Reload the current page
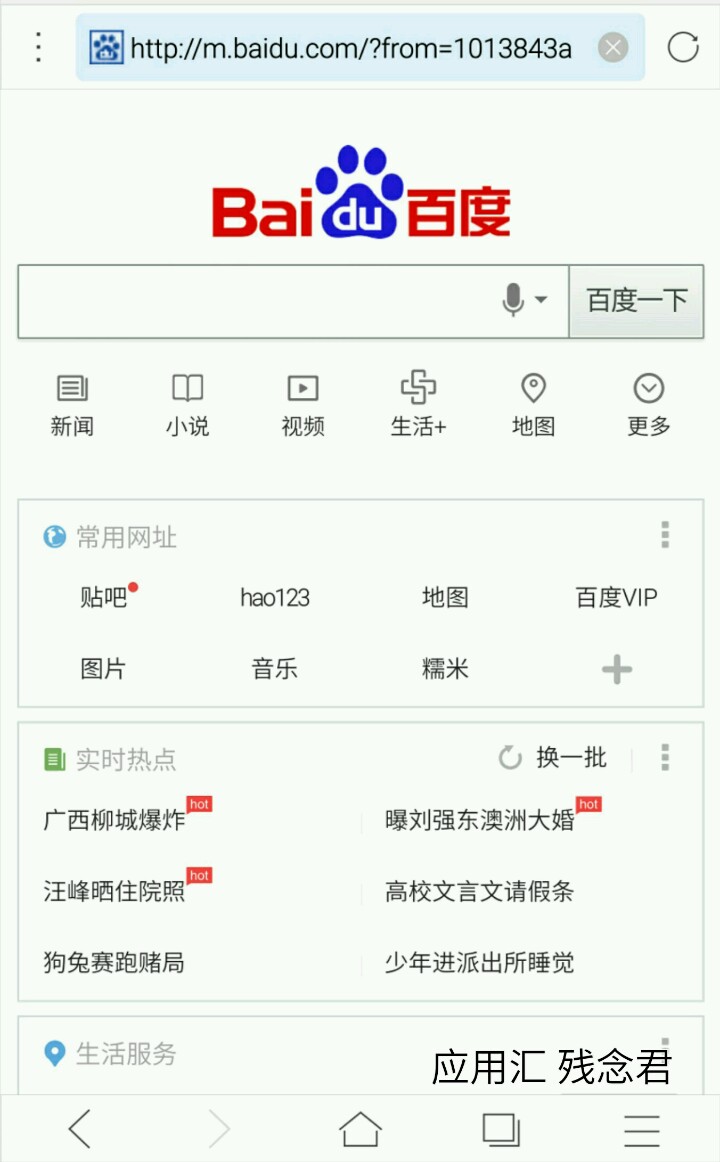This screenshot has height=1162, width=720. tap(683, 47)
